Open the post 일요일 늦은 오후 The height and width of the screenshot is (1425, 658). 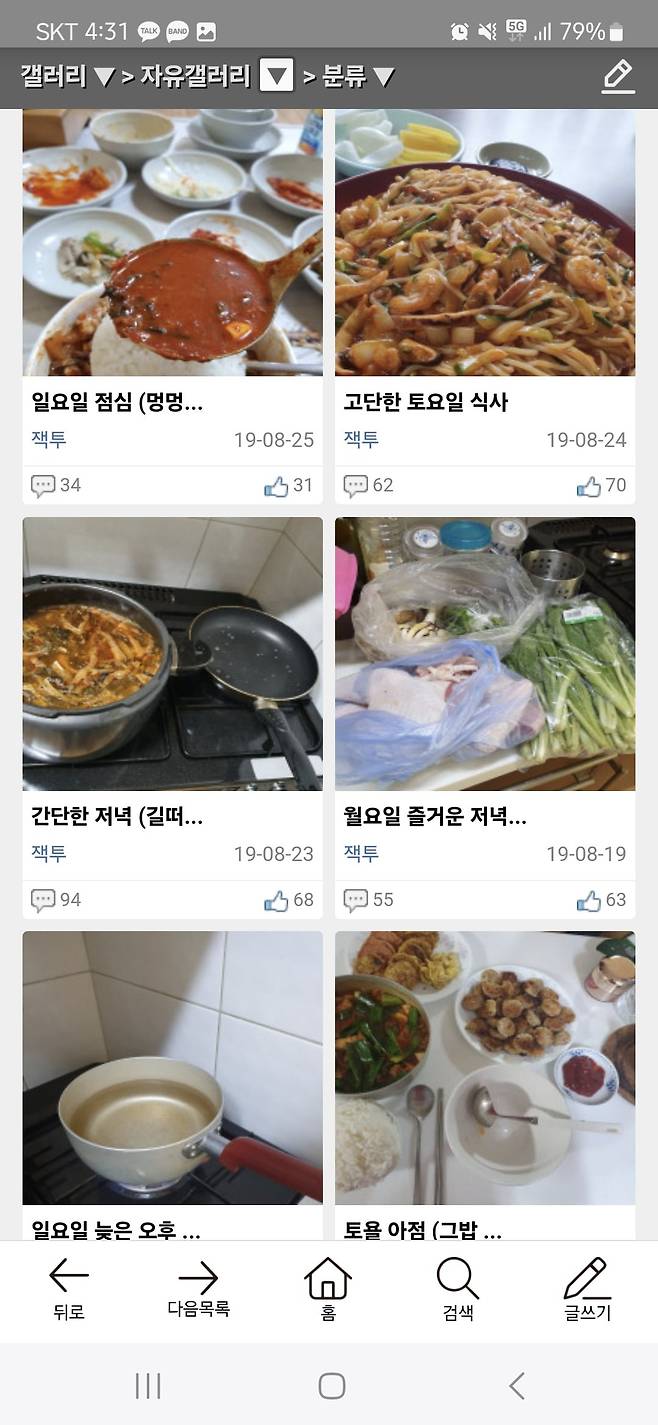[116, 1229]
